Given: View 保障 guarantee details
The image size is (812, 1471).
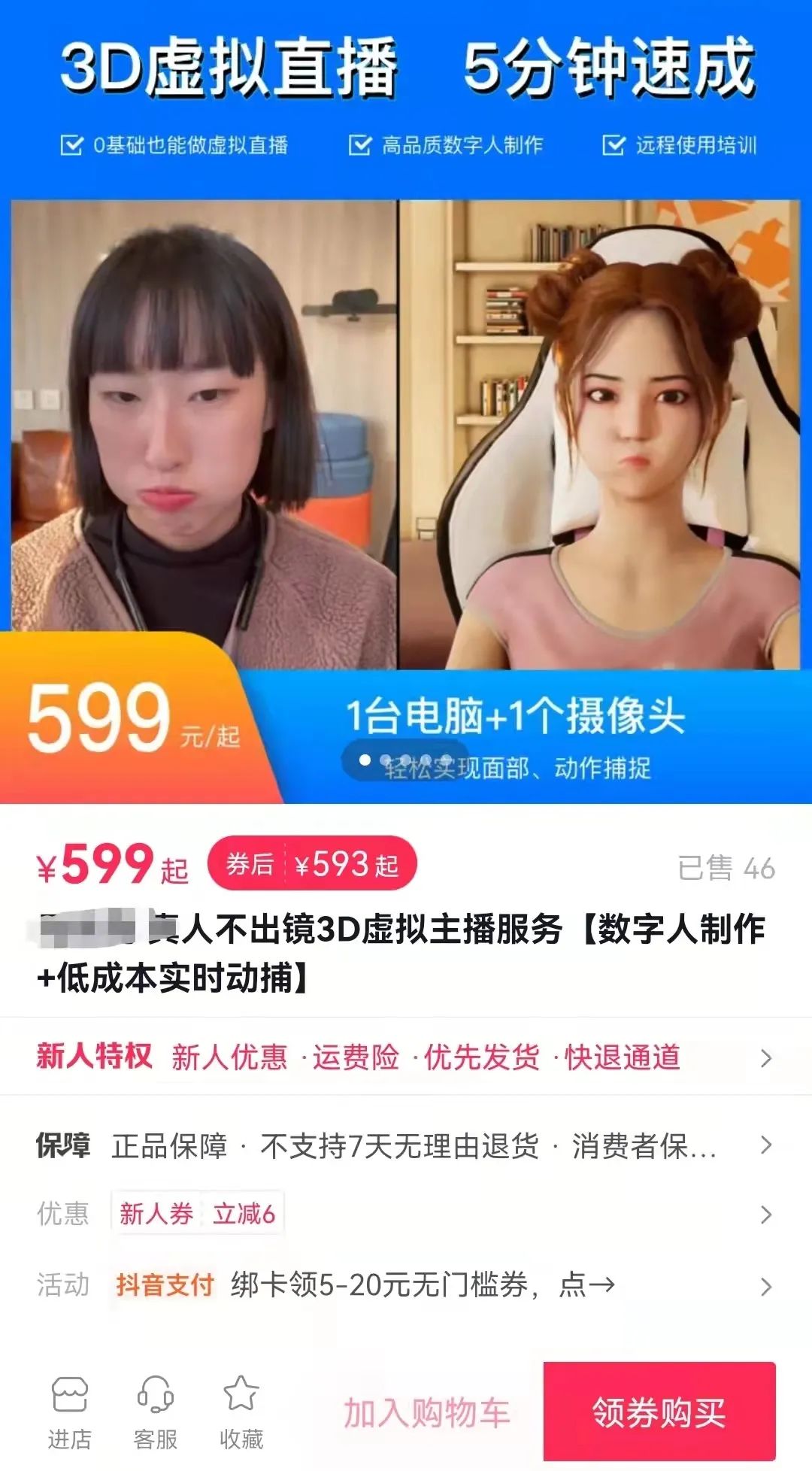Looking at the screenshot, I should pos(406,1145).
